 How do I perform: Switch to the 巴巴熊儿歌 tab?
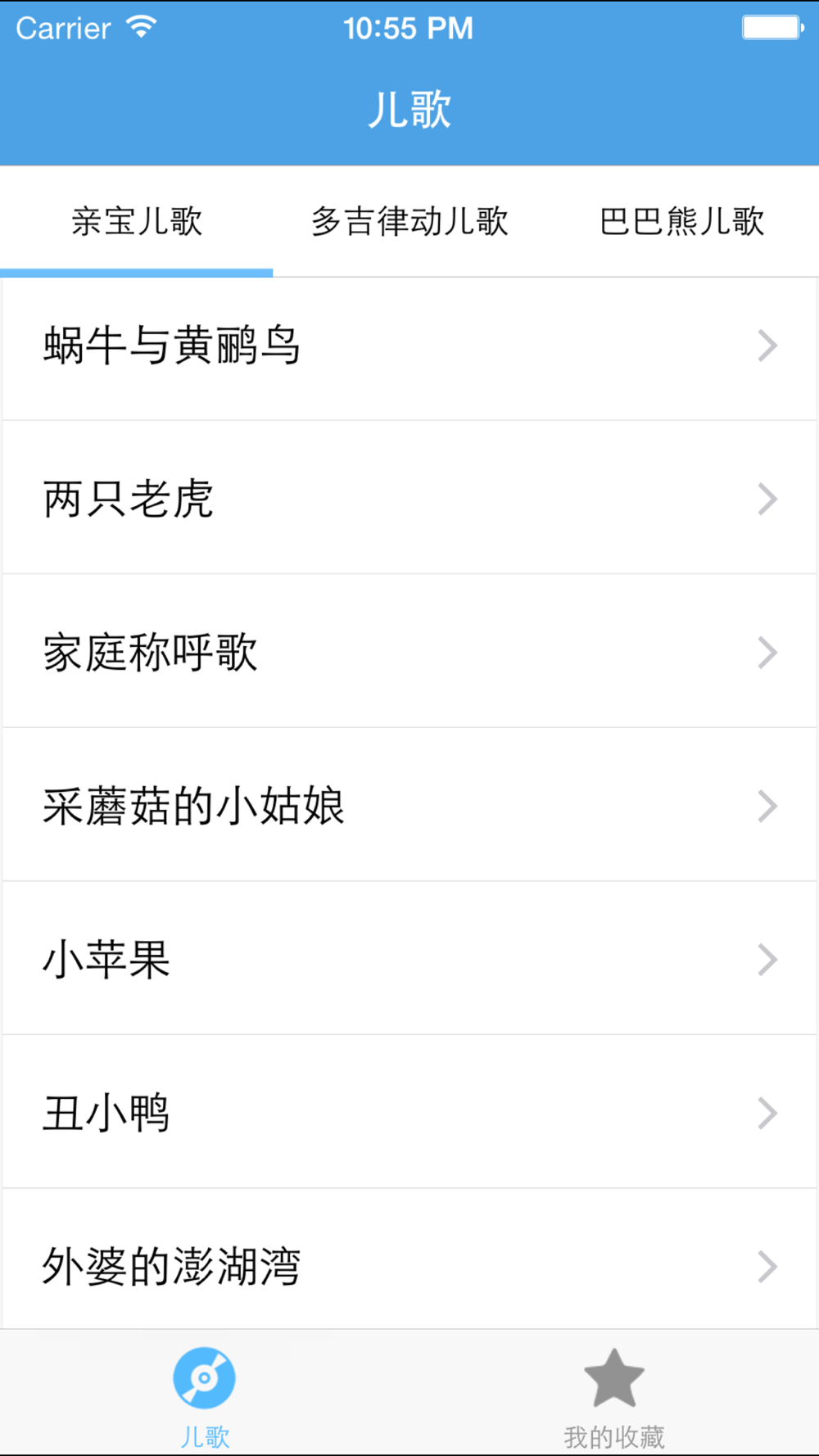point(682,221)
